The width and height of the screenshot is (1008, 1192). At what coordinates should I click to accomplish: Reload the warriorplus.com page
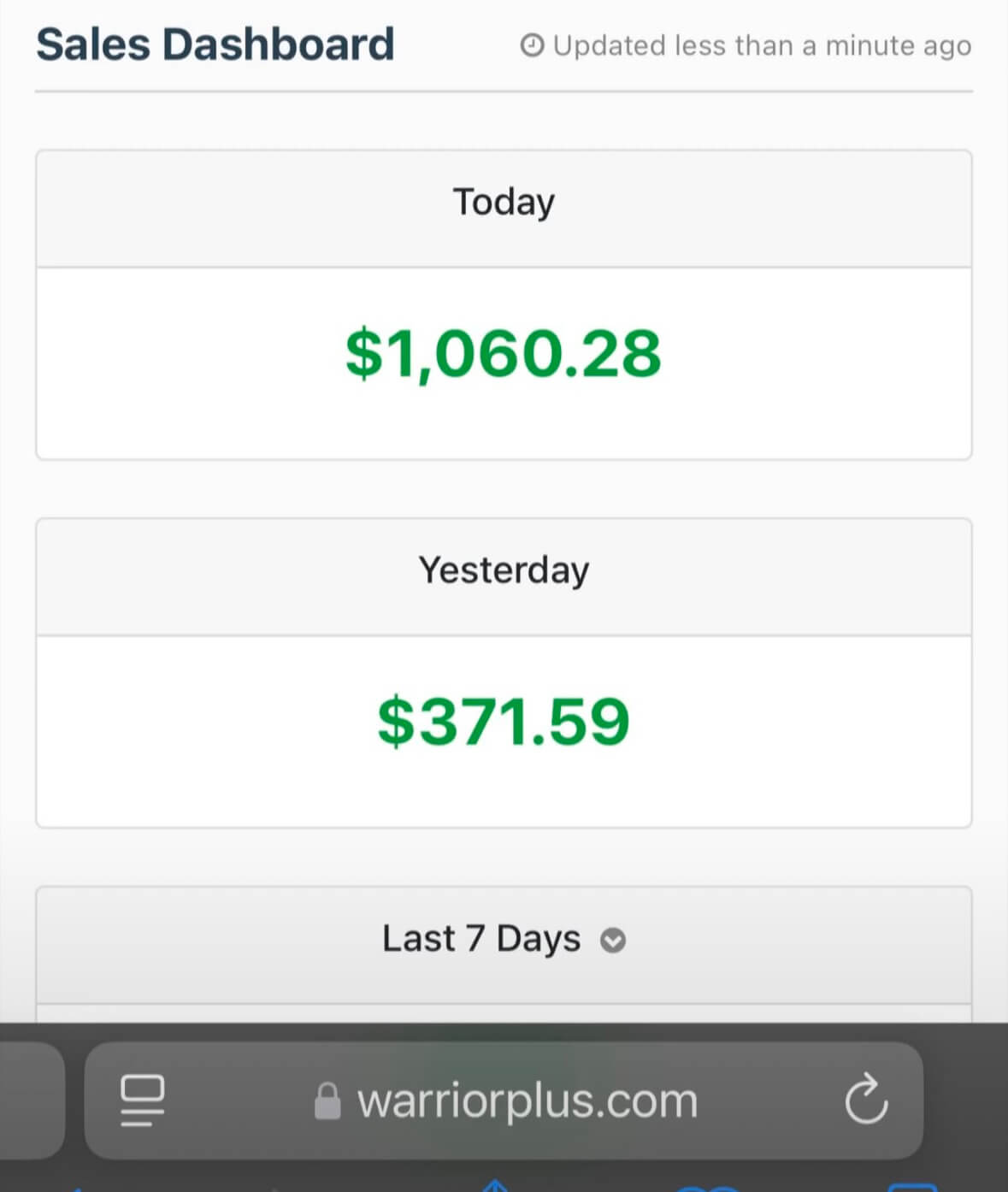[865, 1100]
